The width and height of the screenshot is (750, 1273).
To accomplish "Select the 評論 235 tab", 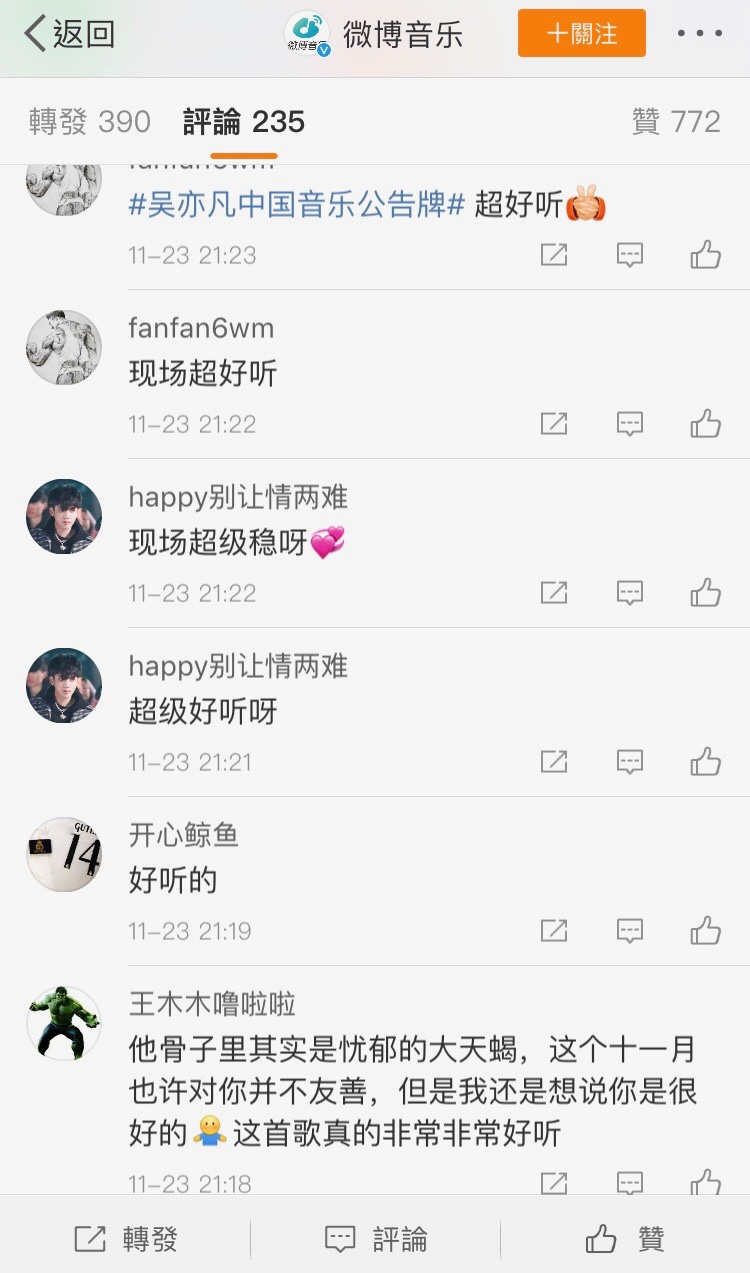I will click(244, 122).
